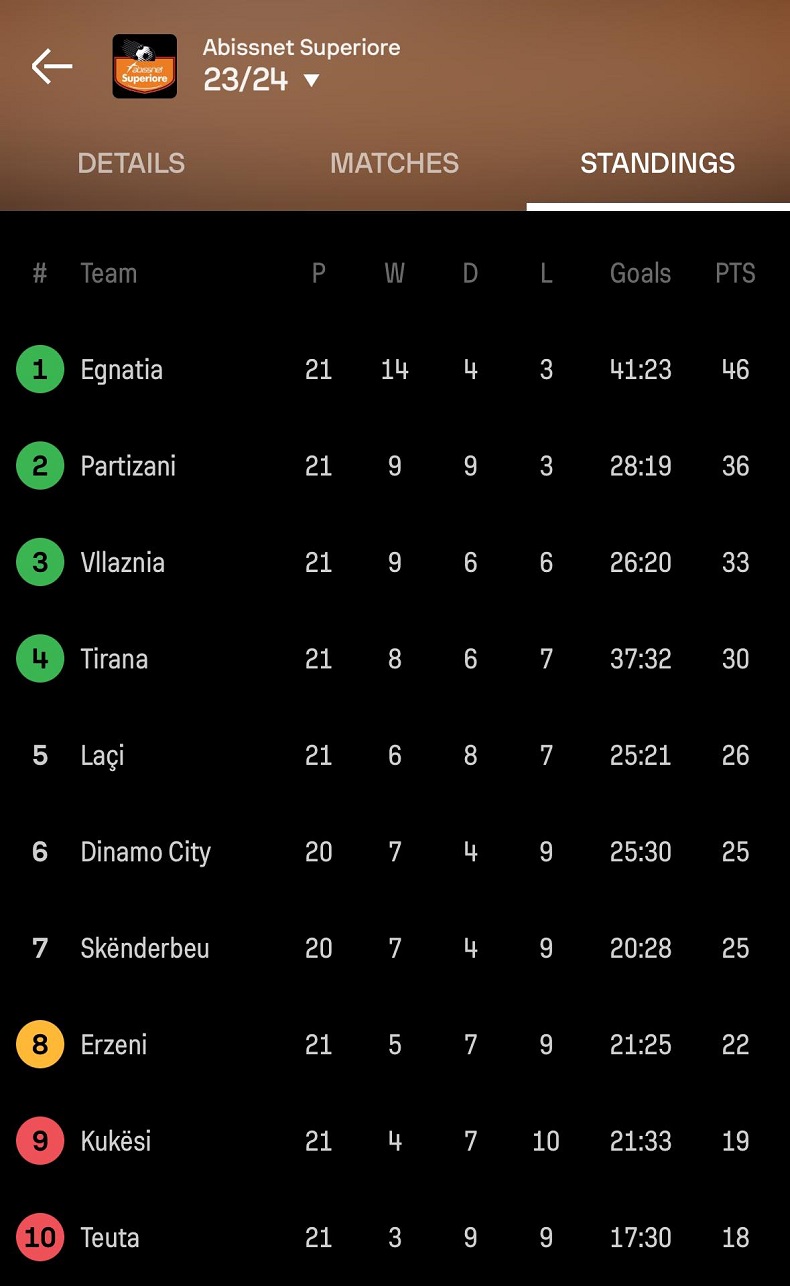The width and height of the screenshot is (790, 1286).
Task: Go back using the arrow icon
Action: (x=52, y=67)
